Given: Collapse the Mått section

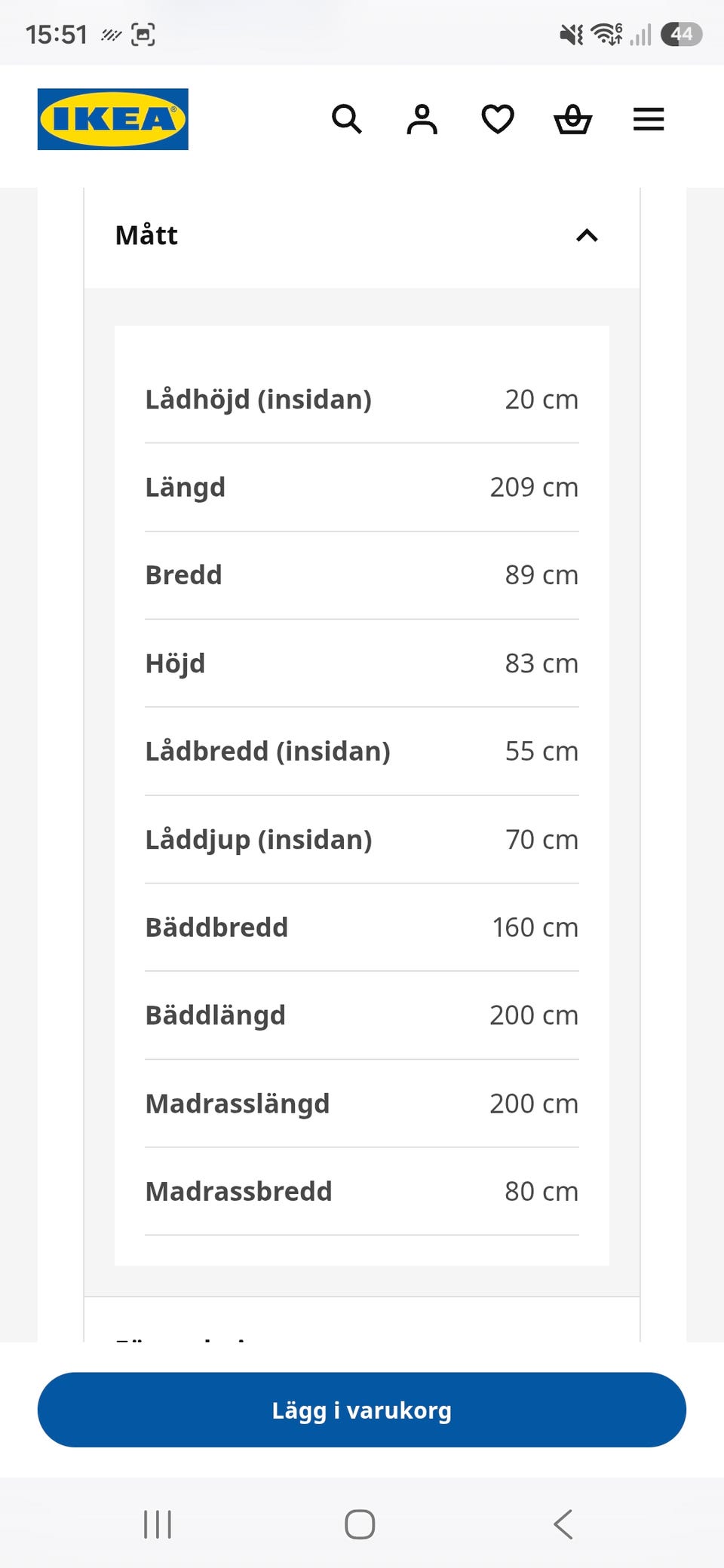Looking at the screenshot, I should point(362,235).
